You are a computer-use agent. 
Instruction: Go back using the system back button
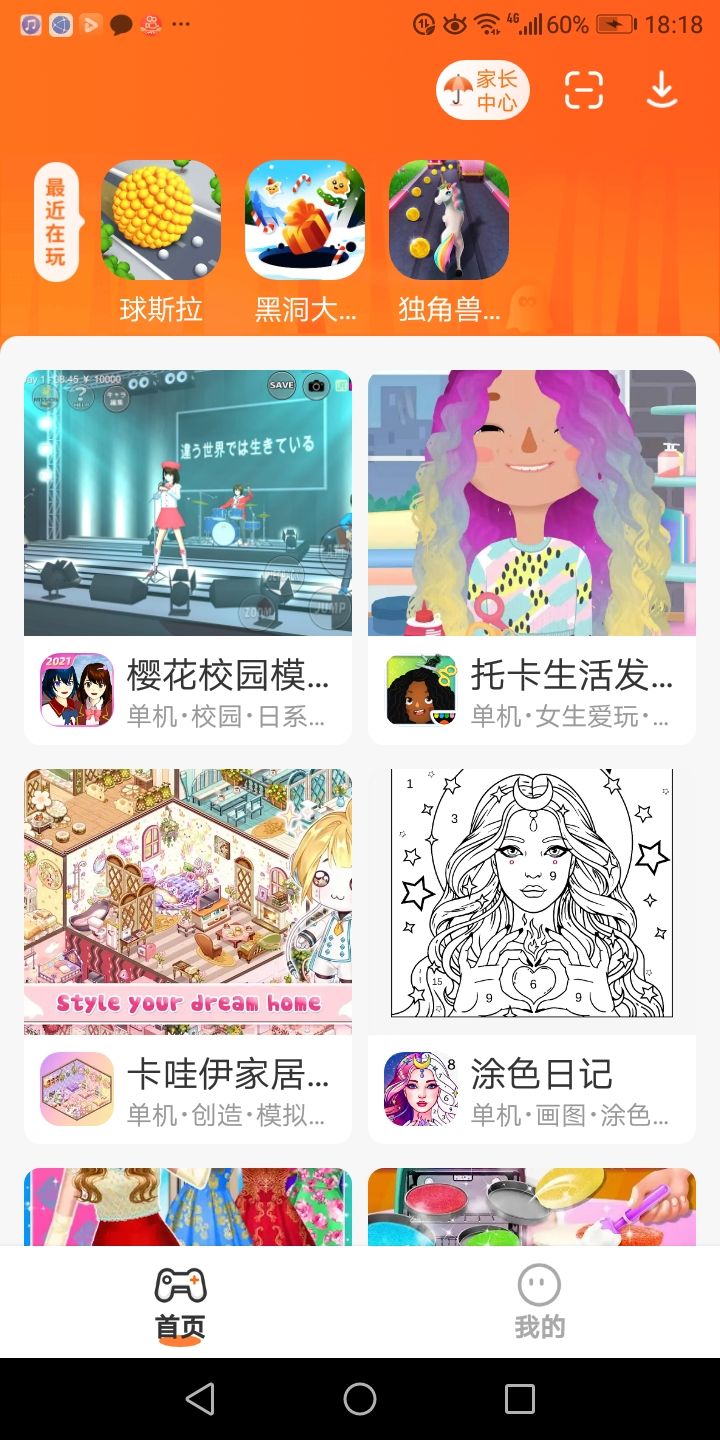coord(200,1399)
